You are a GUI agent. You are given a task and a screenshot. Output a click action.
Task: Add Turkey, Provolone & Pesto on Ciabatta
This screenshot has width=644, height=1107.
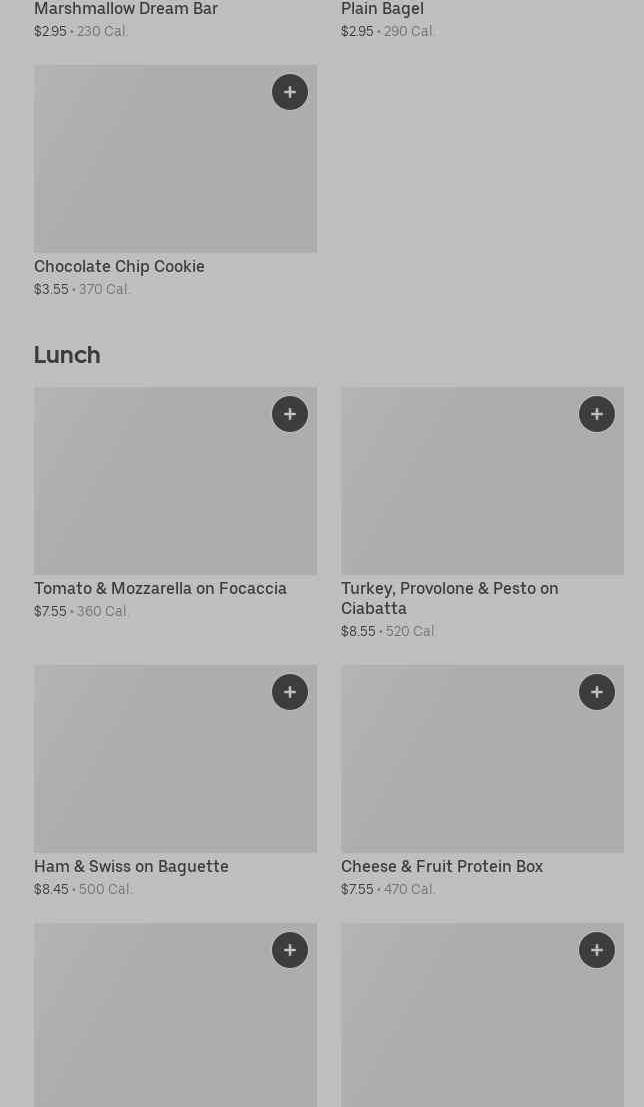[597, 414]
